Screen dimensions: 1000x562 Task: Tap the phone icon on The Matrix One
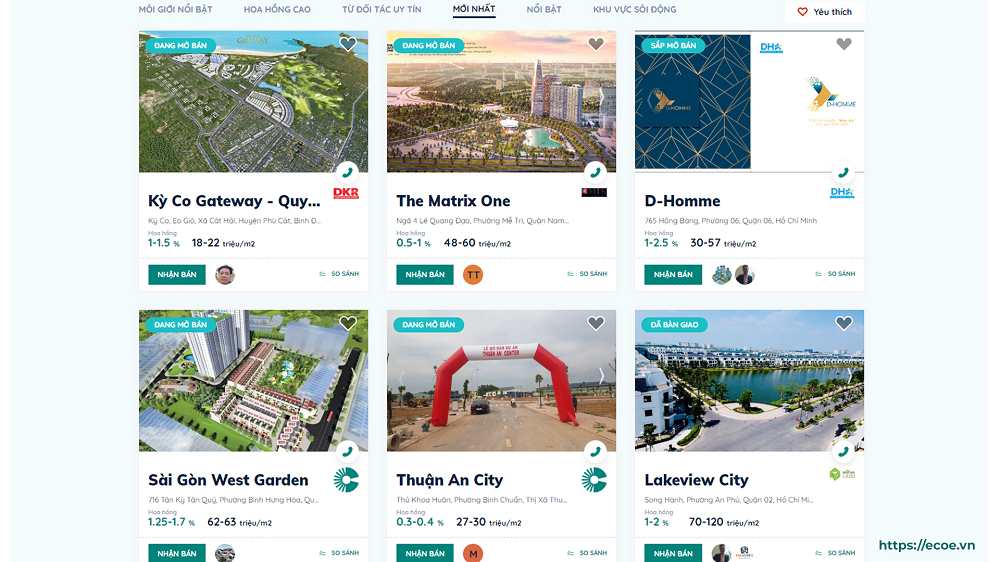(595, 172)
